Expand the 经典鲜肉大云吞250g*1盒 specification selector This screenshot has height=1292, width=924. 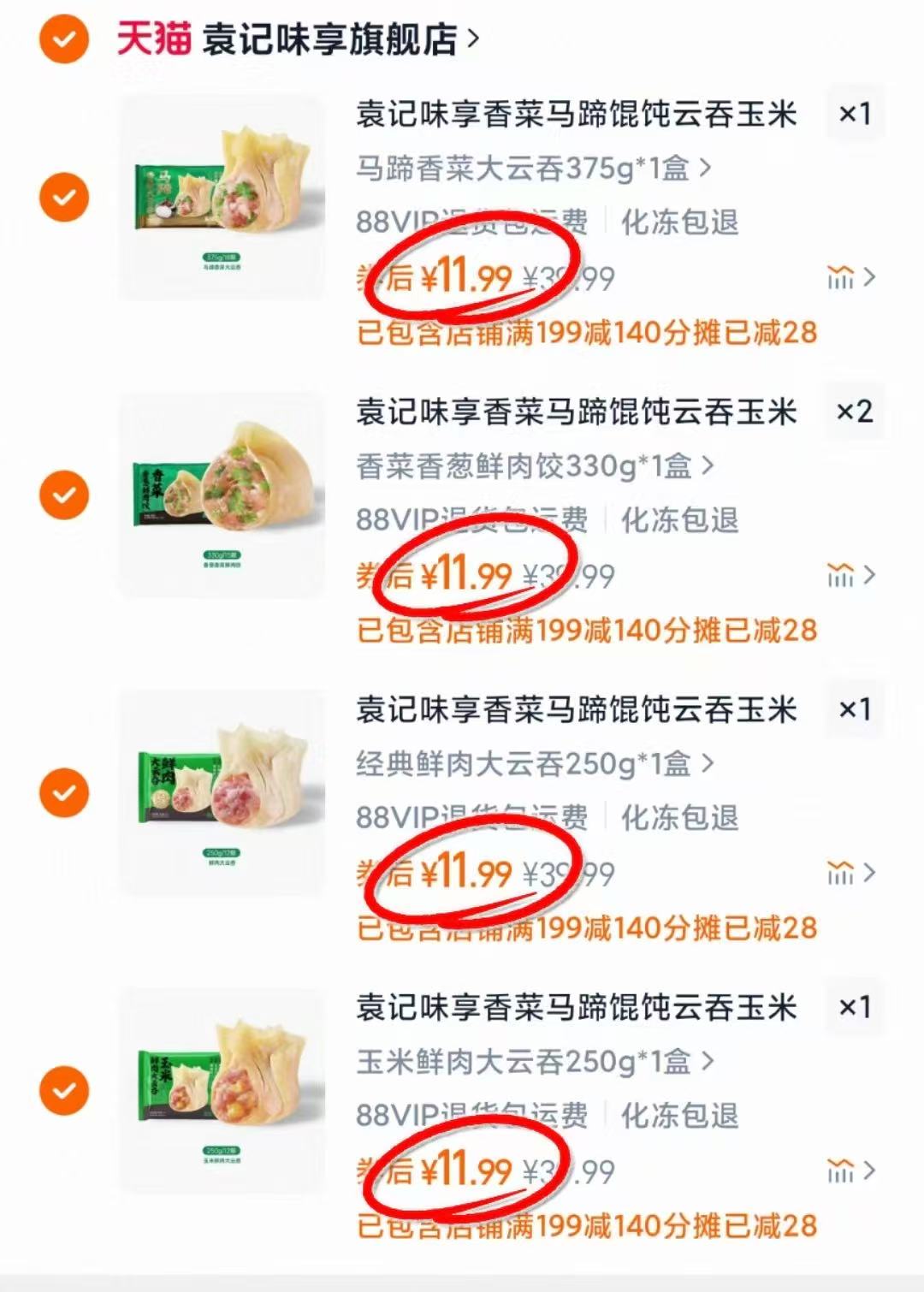click(526, 765)
